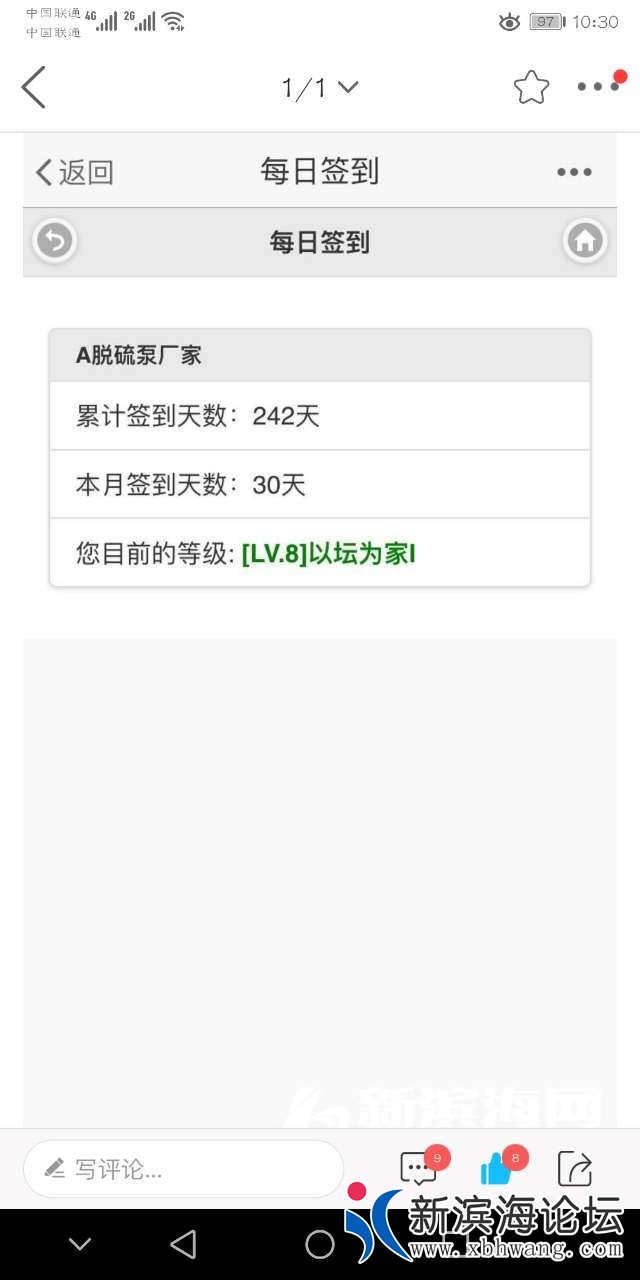Hide the navigation bar with down arrow
640x1280 pixels.
[80, 1244]
